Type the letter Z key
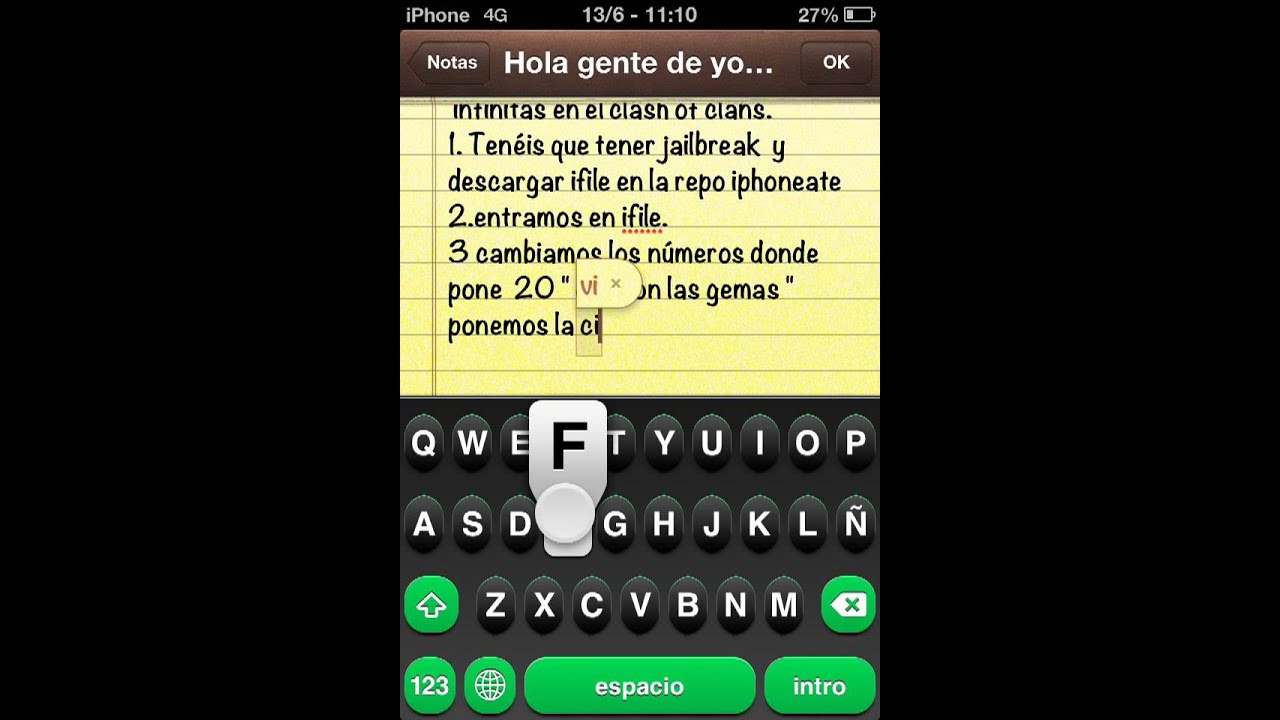Image resolution: width=1280 pixels, height=720 pixels. (x=495, y=605)
